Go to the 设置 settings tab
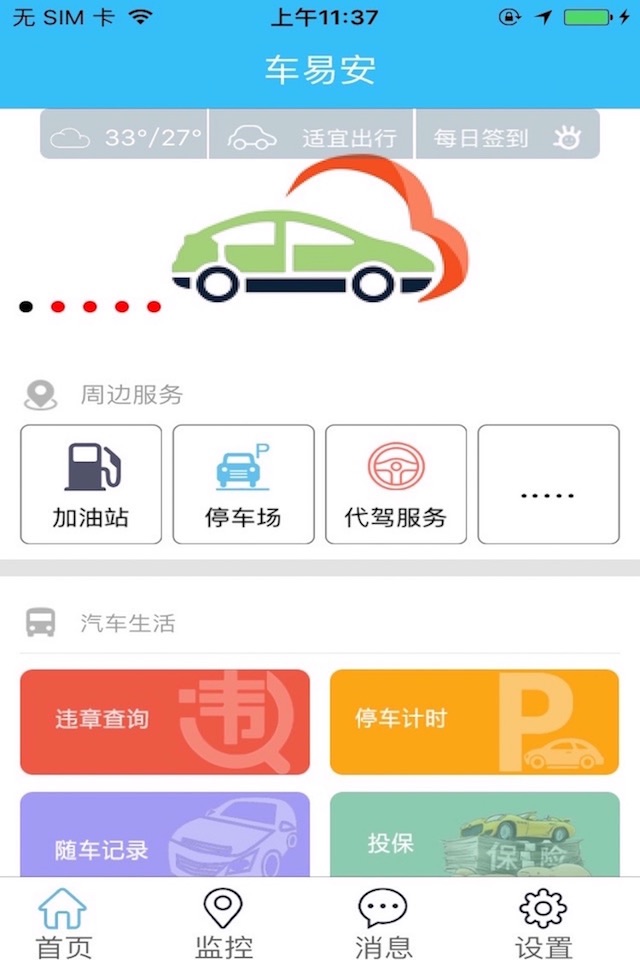The width and height of the screenshot is (640, 960). tap(544, 921)
